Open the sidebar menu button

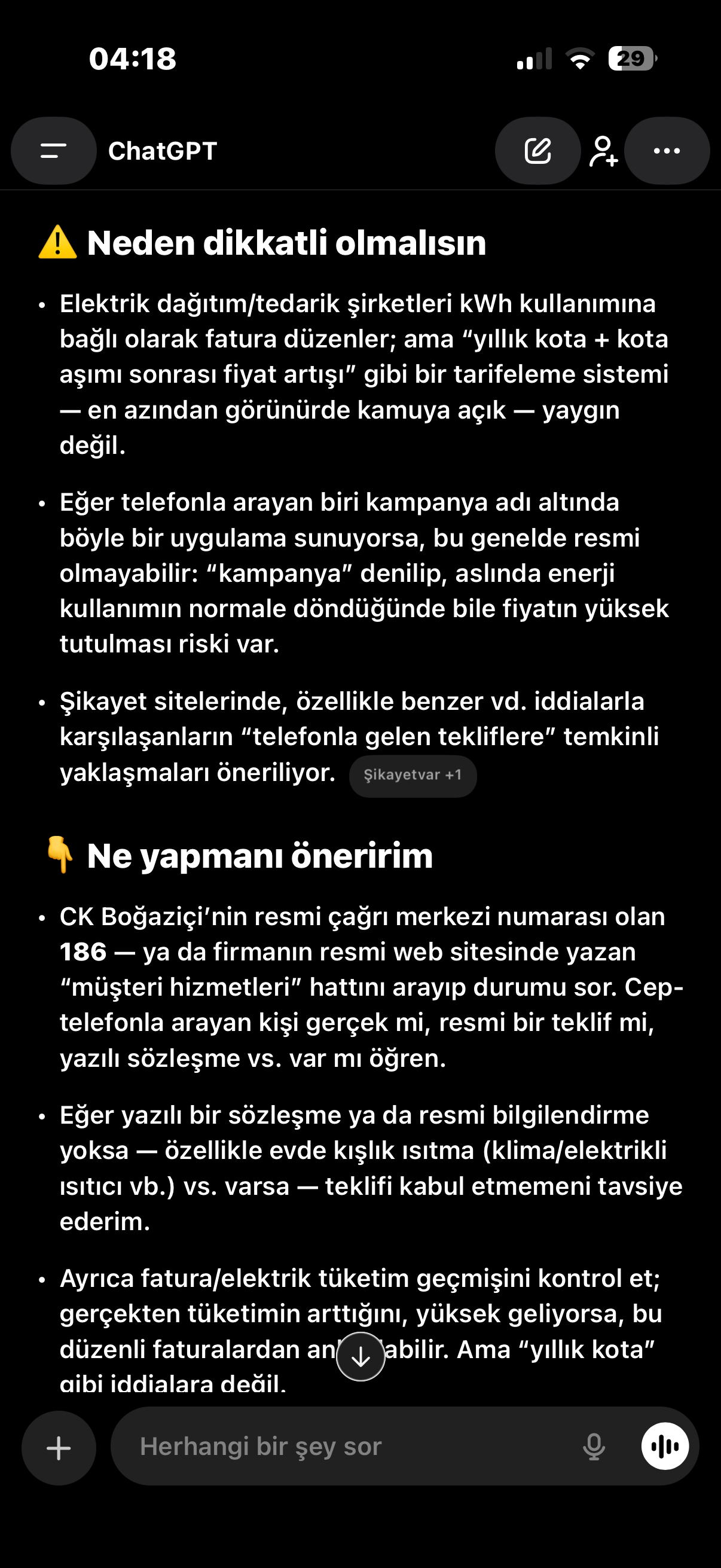54,151
